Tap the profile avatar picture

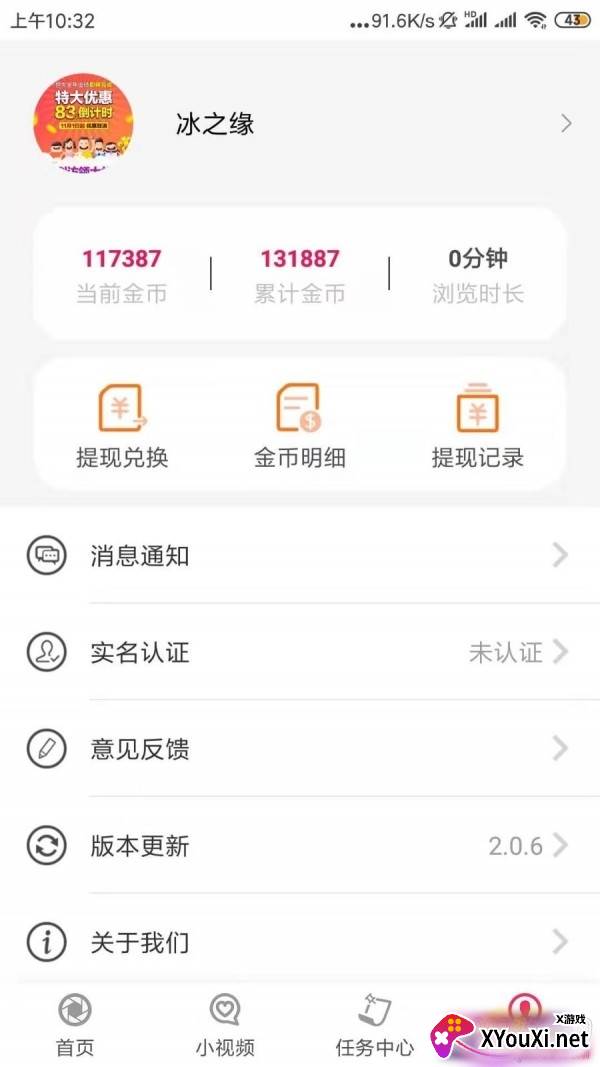click(83, 123)
